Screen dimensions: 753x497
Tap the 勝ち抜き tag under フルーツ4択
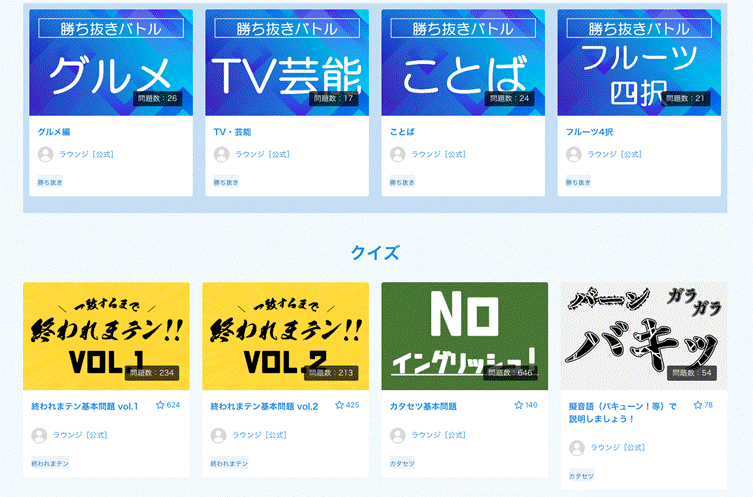578,182
